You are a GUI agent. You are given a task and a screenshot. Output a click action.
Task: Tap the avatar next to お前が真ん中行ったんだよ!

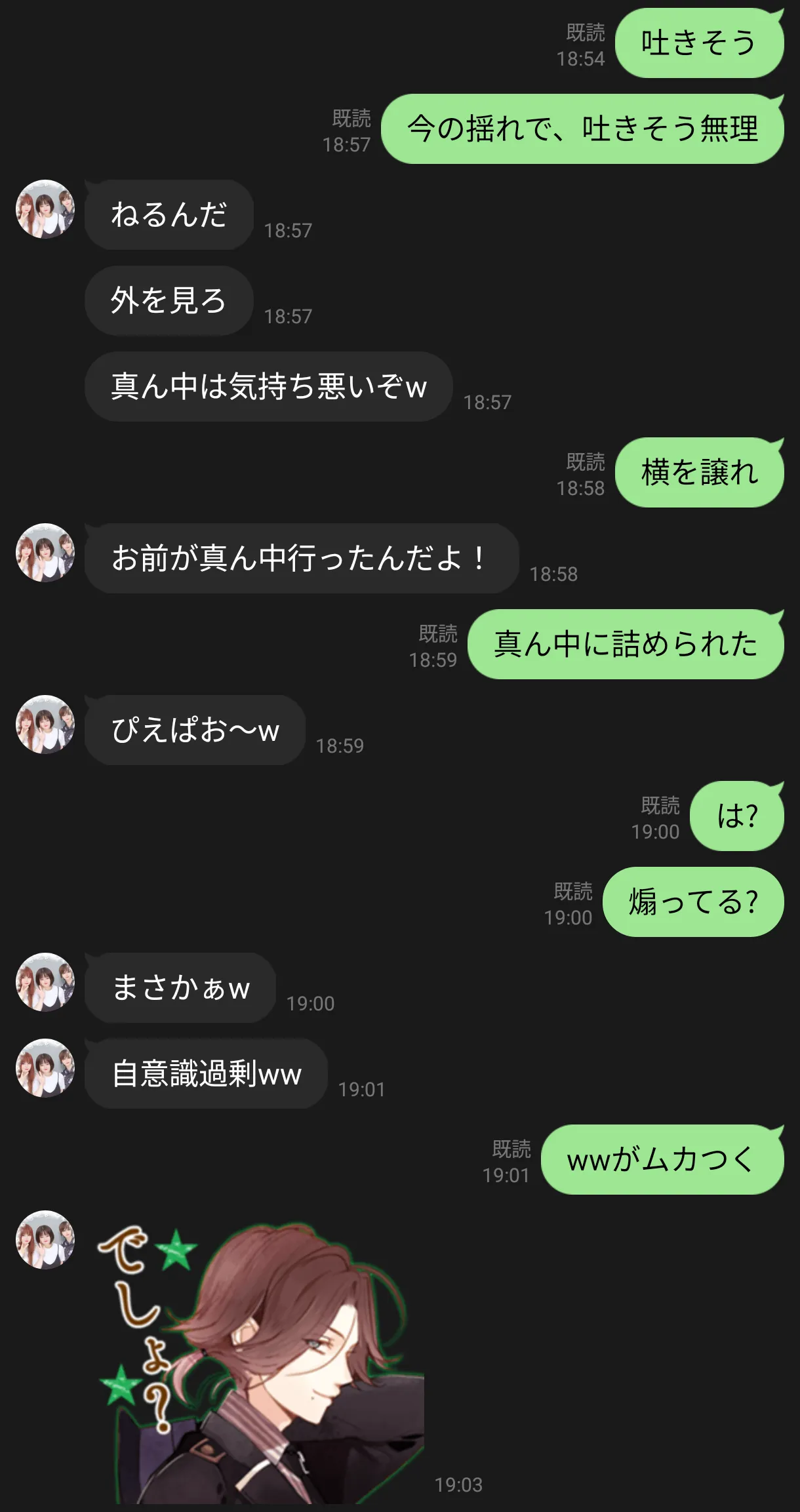click(x=45, y=553)
